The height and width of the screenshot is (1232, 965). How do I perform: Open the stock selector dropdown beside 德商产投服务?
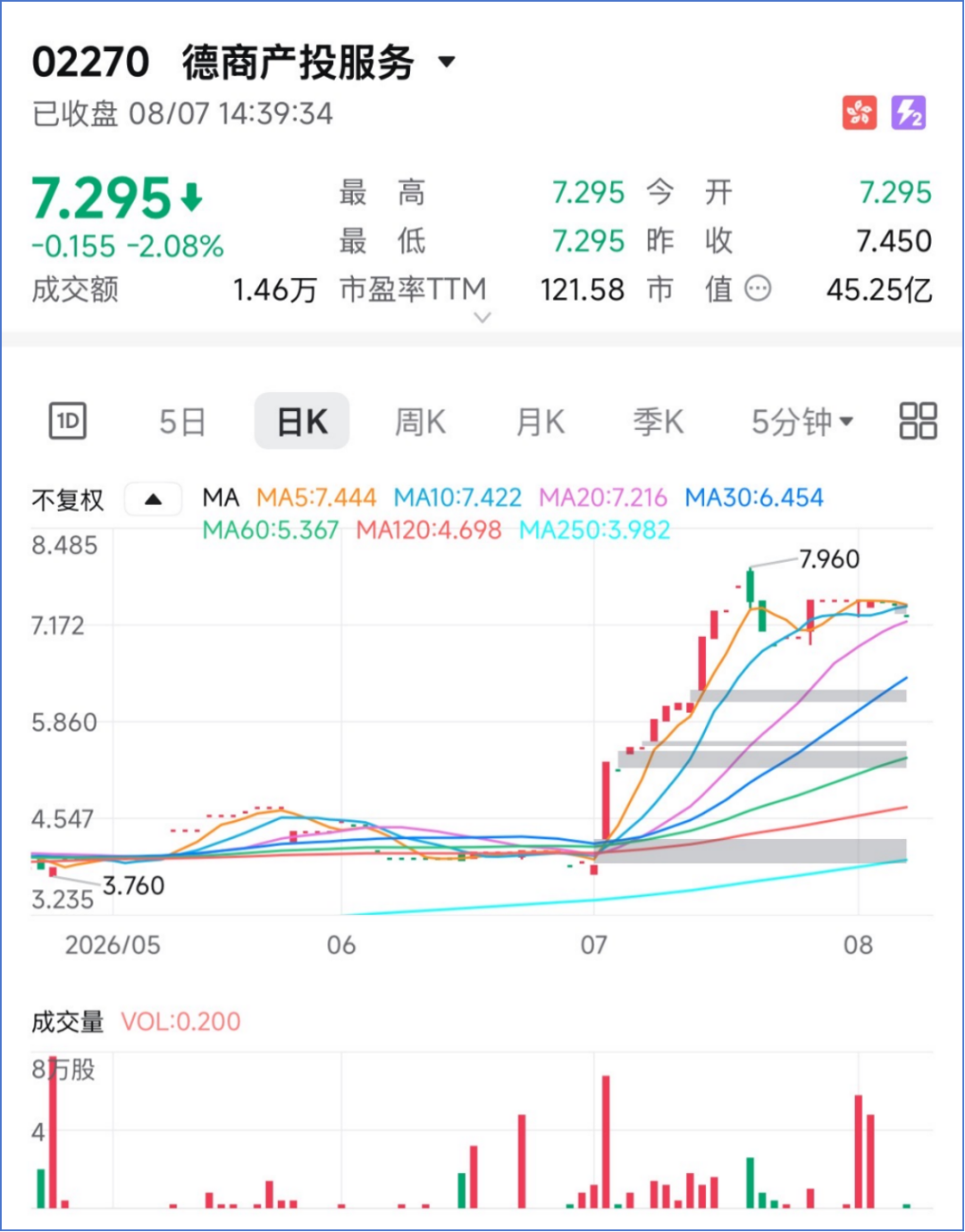pyautogui.click(x=447, y=63)
